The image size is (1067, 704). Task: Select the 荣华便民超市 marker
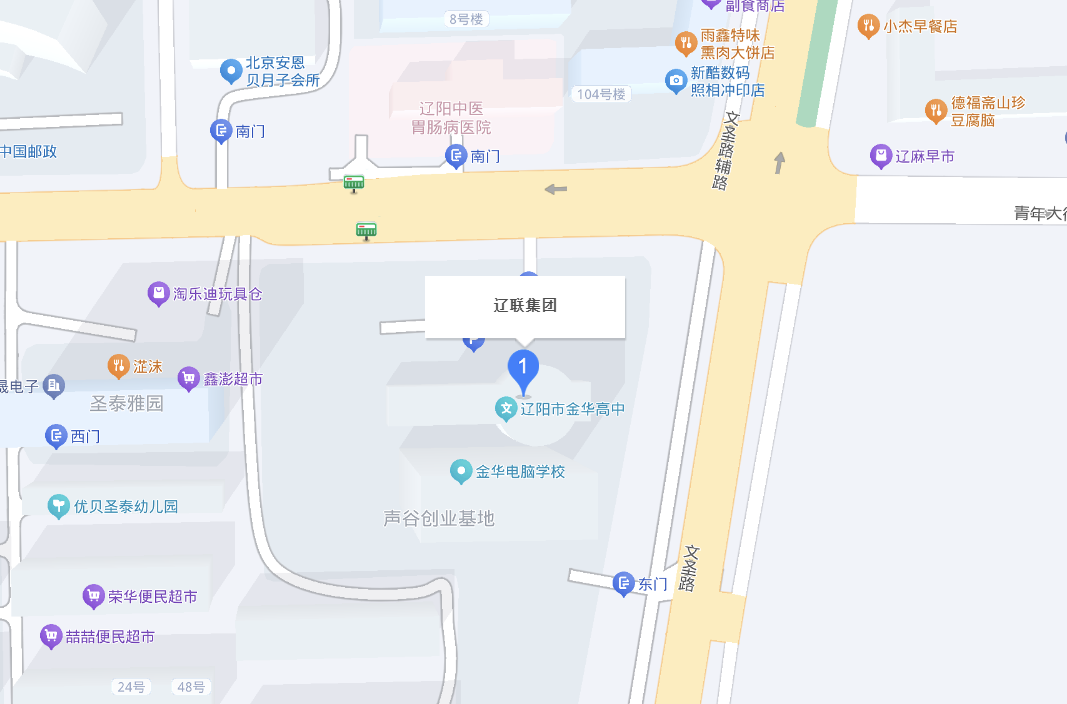[x=94, y=597]
